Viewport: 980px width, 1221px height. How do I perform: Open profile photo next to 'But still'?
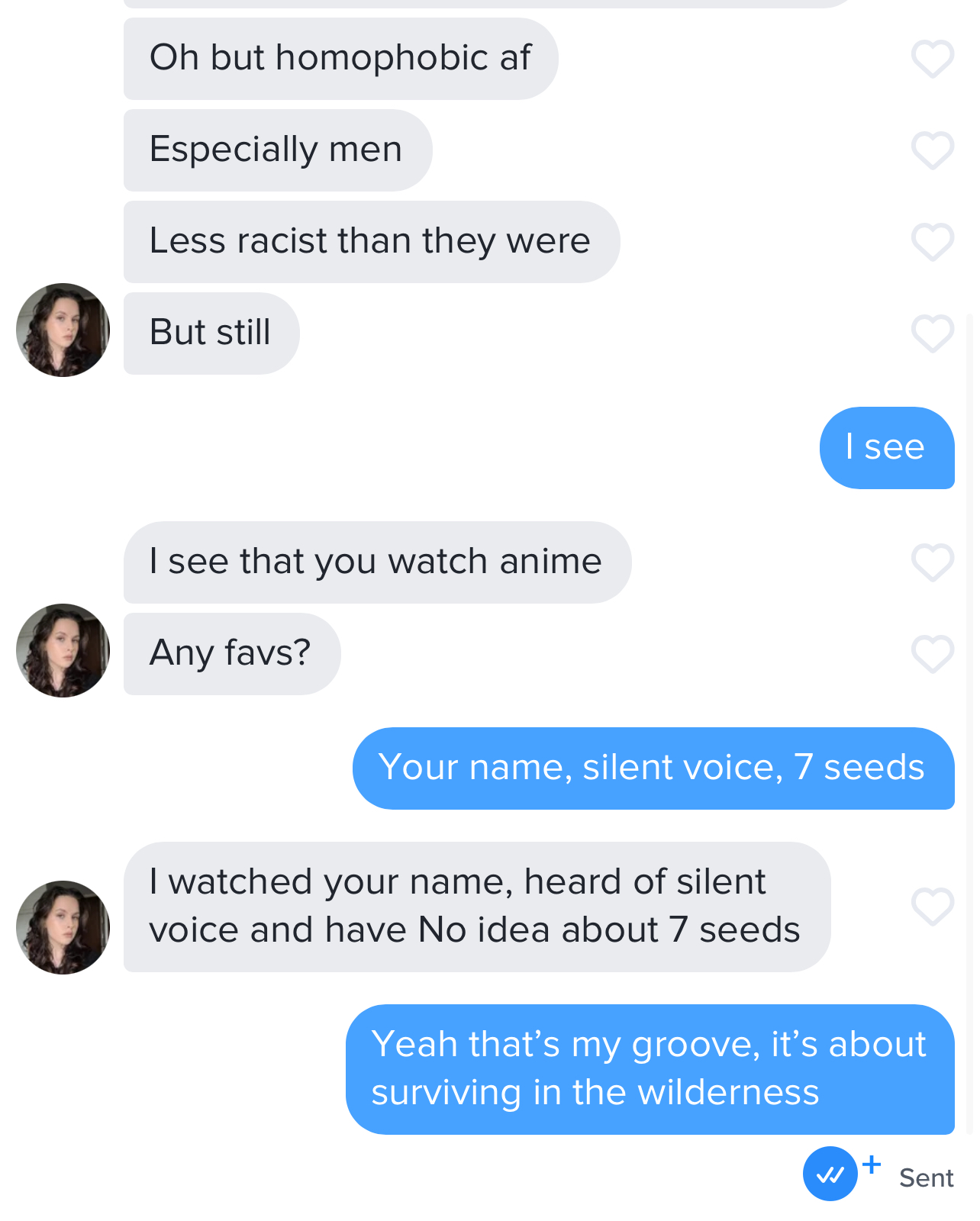pos(63,330)
